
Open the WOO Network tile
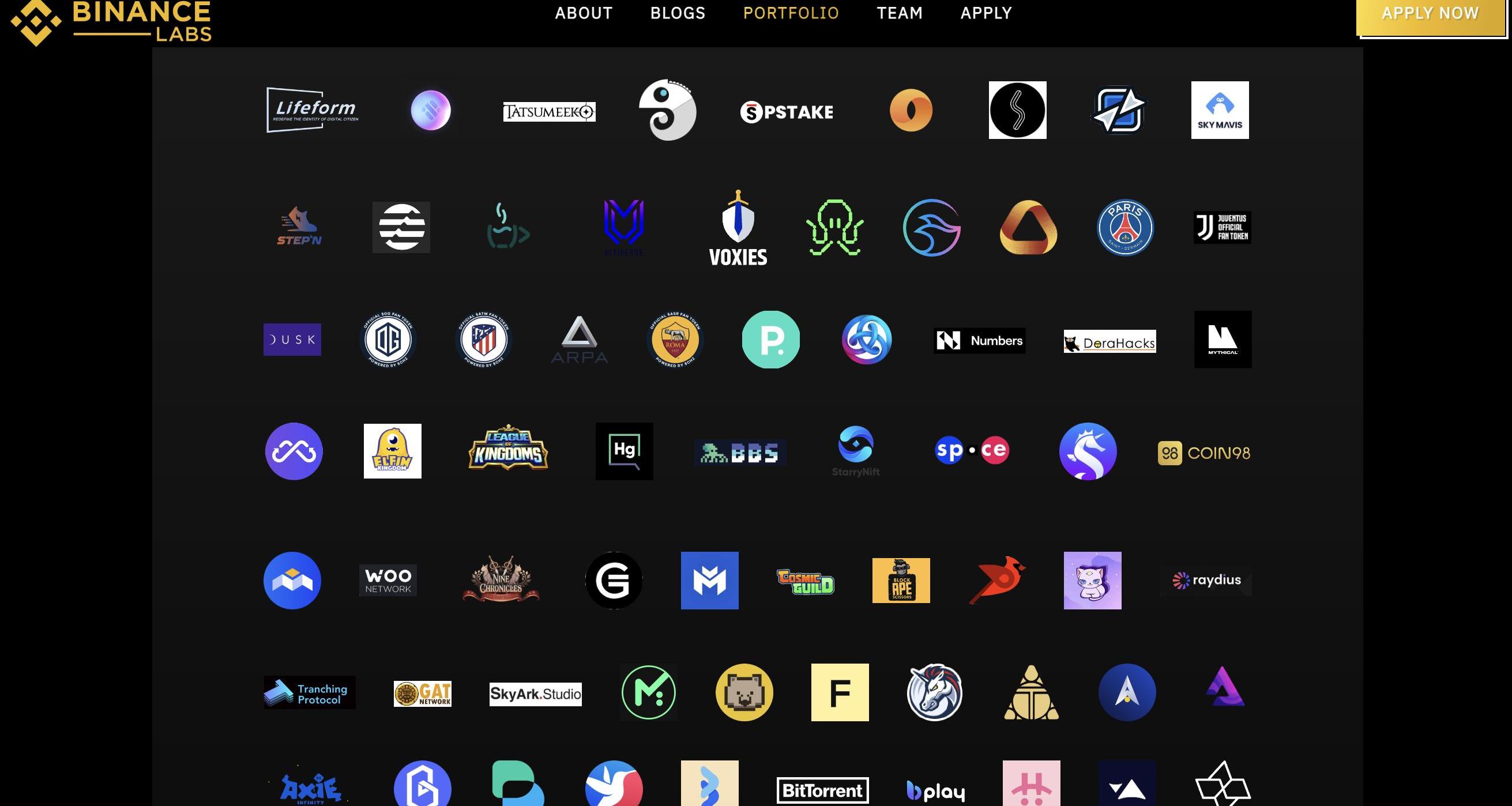point(388,580)
